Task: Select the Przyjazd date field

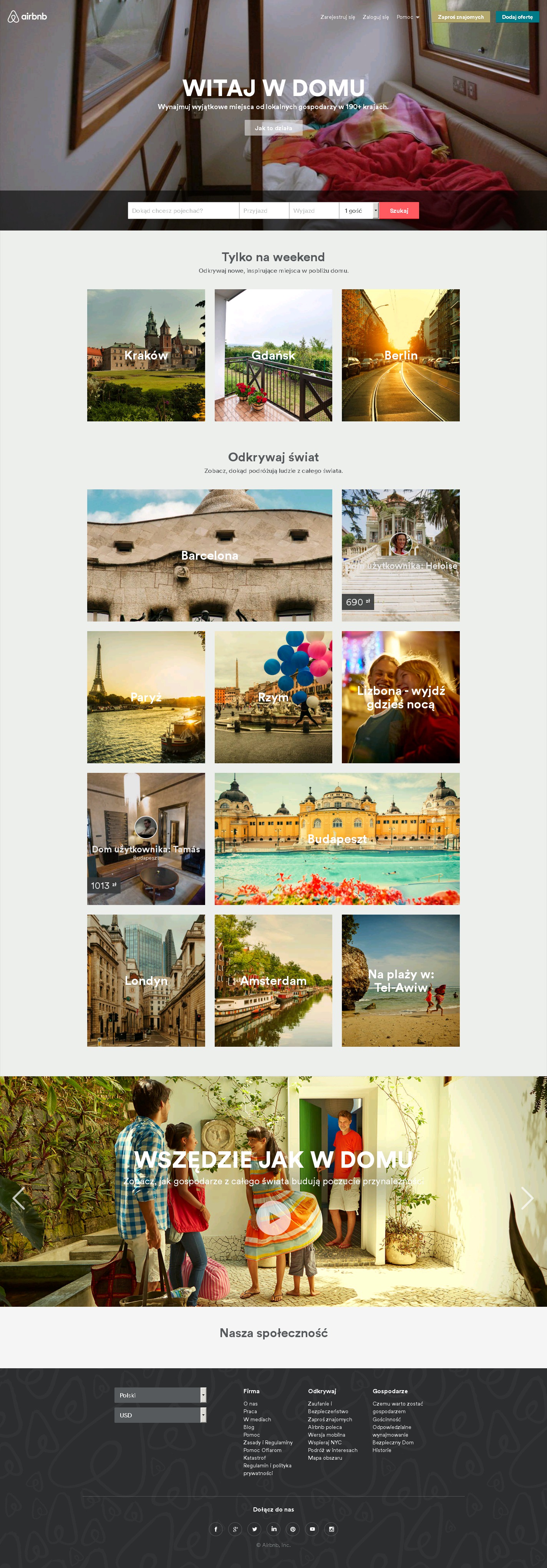Action: click(x=264, y=211)
